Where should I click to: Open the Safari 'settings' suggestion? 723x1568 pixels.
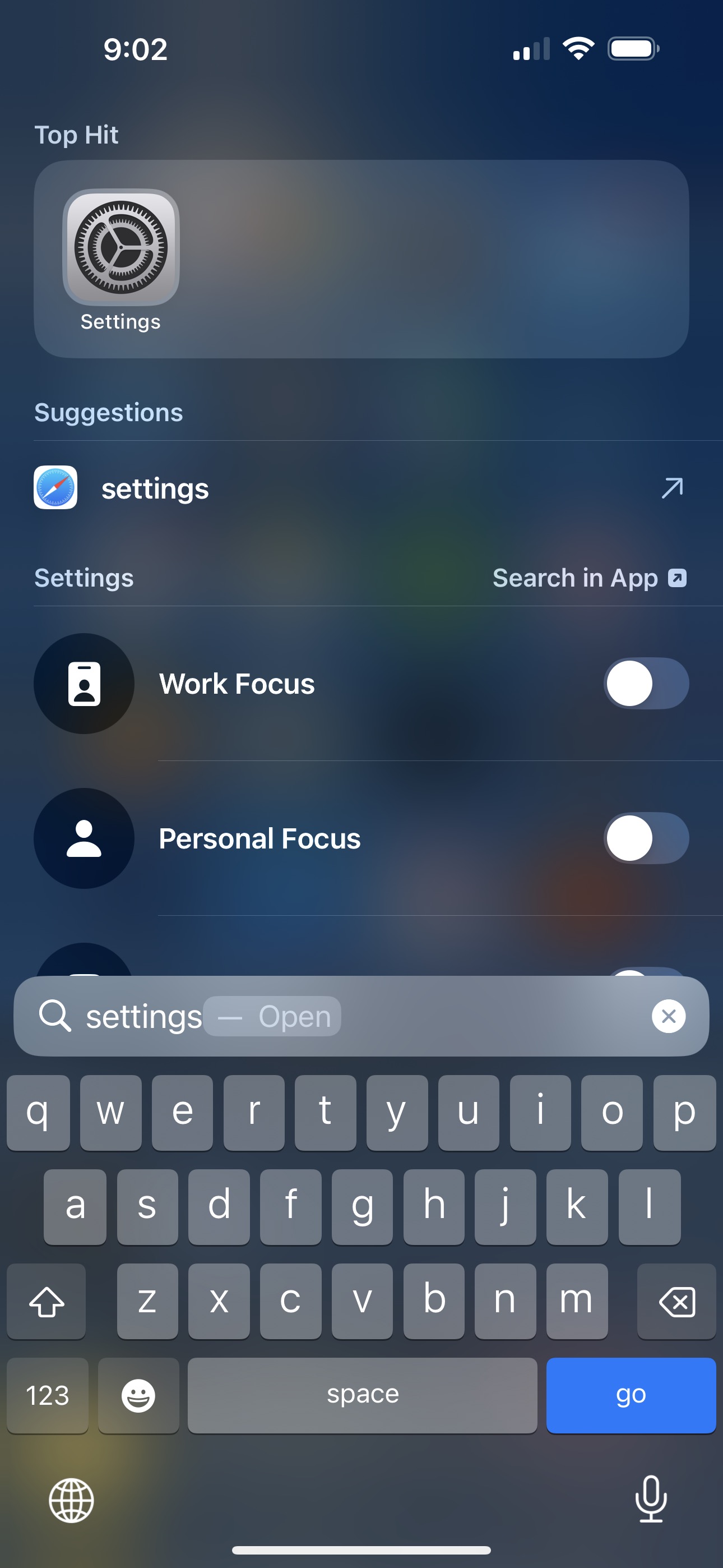[x=359, y=488]
